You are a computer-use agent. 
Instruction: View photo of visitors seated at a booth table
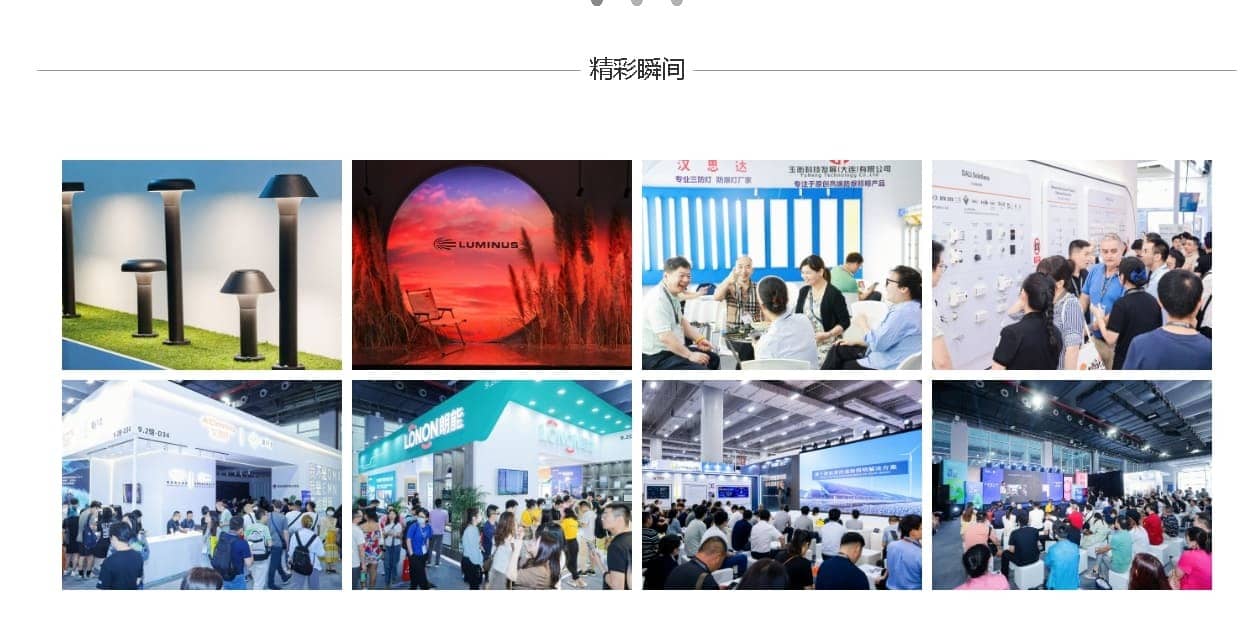tap(781, 264)
